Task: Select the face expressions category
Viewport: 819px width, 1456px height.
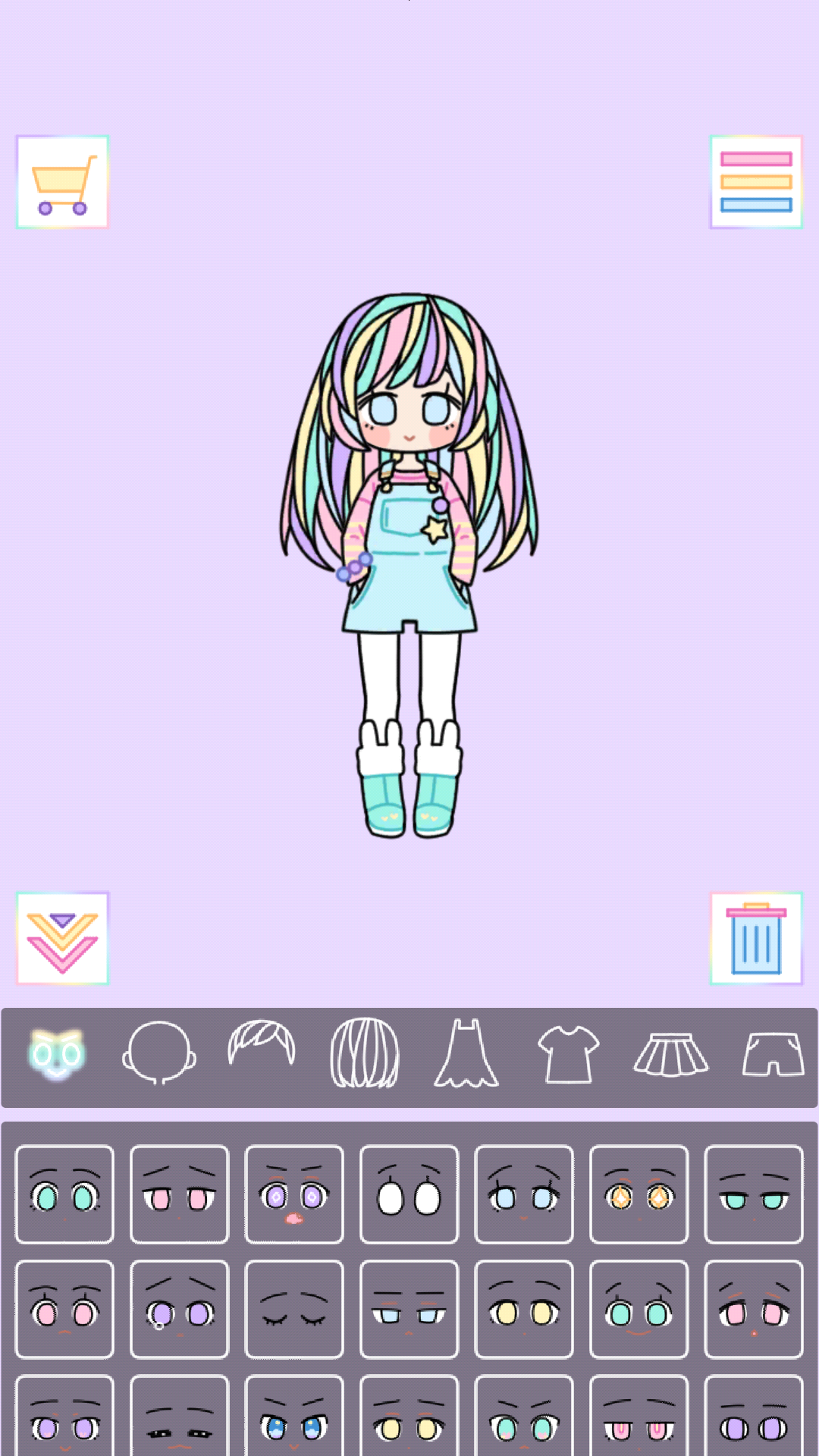Action: click(x=57, y=1054)
